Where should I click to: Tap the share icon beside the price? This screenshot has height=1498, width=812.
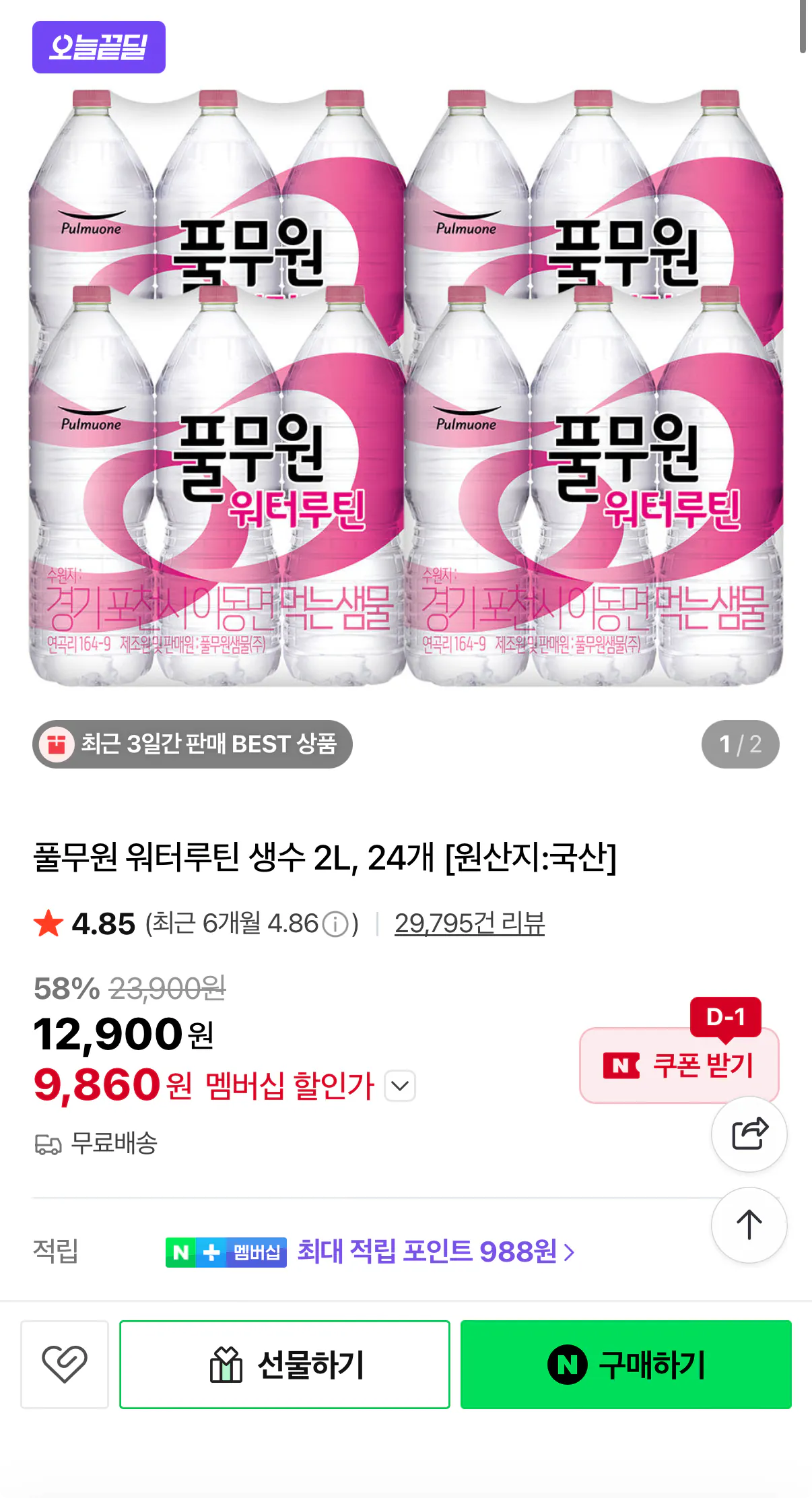(x=749, y=1134)
